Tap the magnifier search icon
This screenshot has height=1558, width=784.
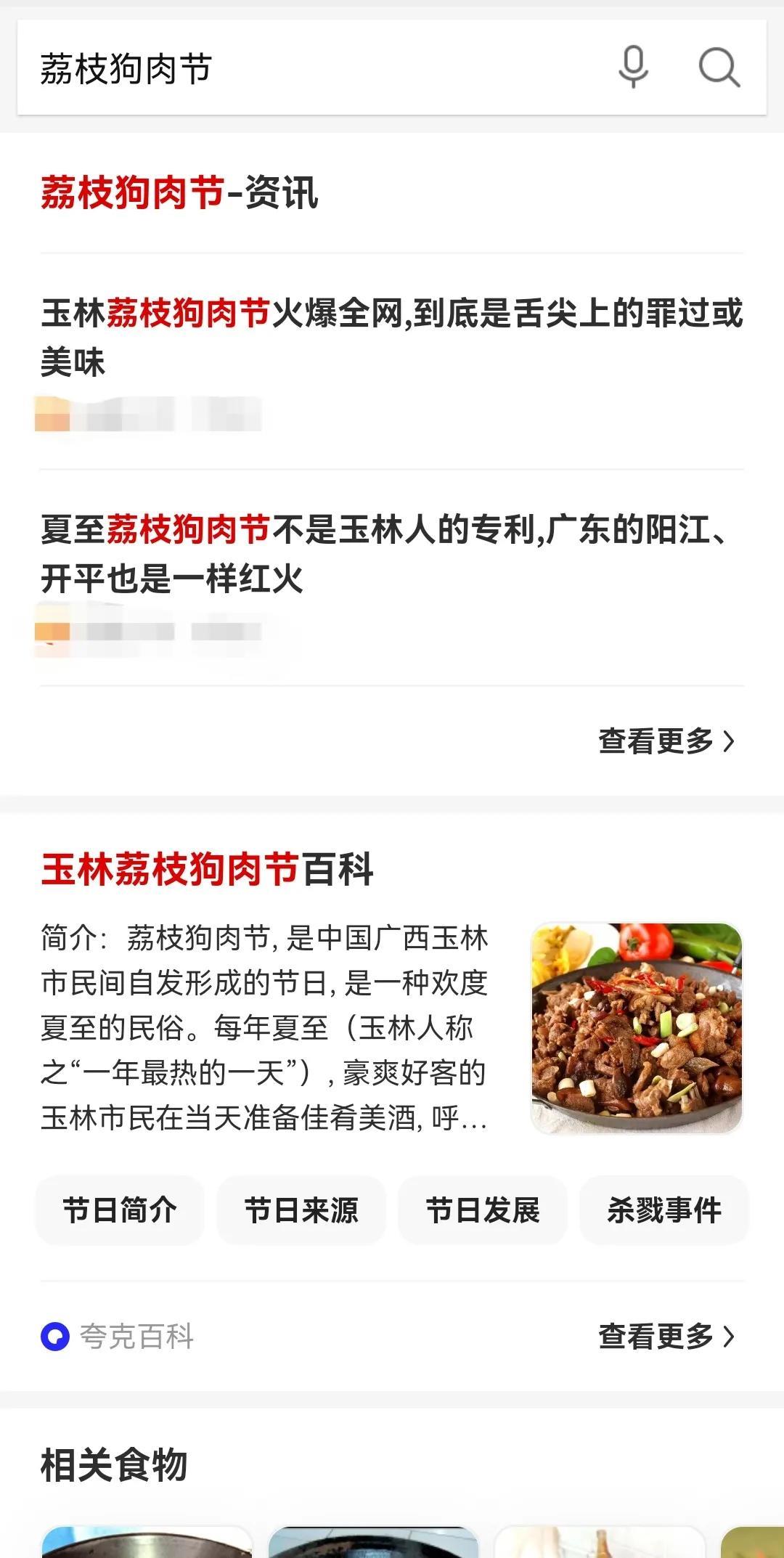click(719, 68)
